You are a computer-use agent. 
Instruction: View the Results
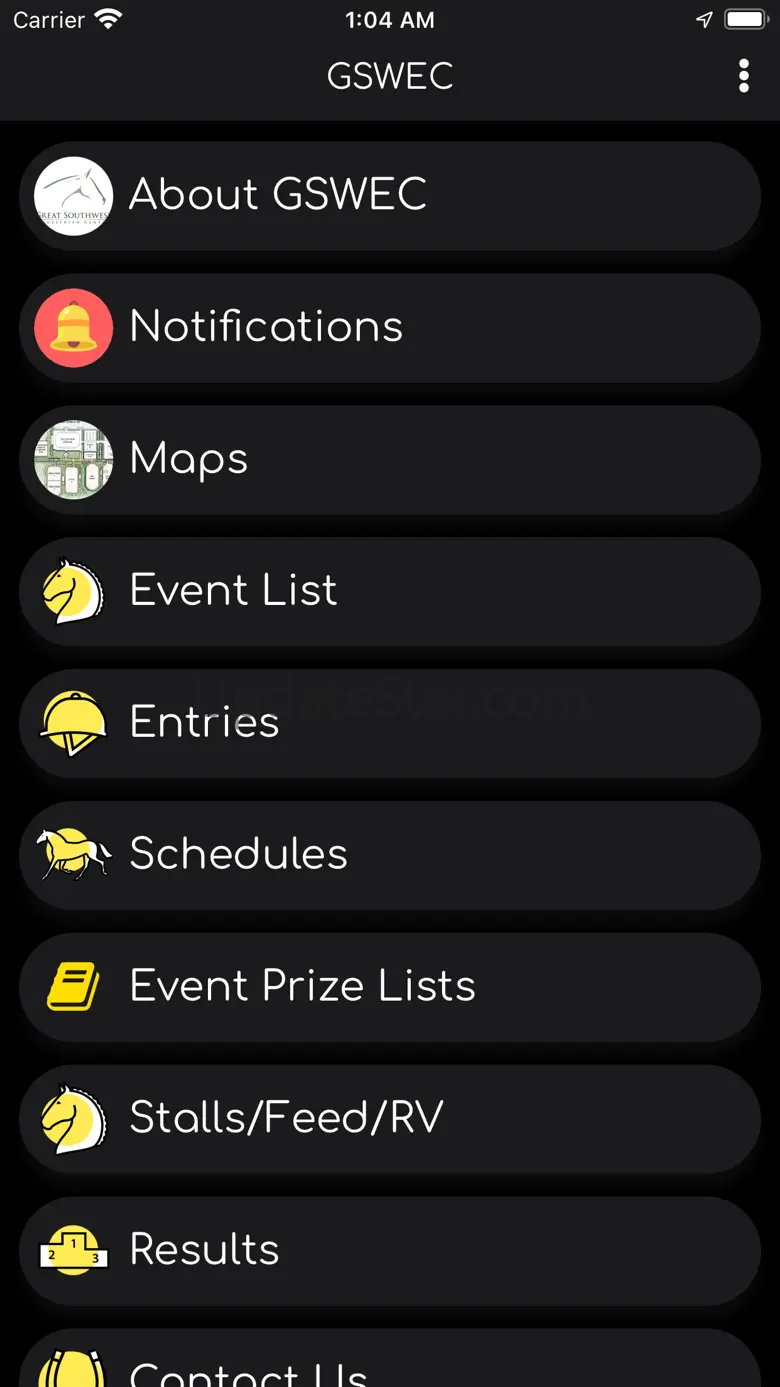(390, 1251)
